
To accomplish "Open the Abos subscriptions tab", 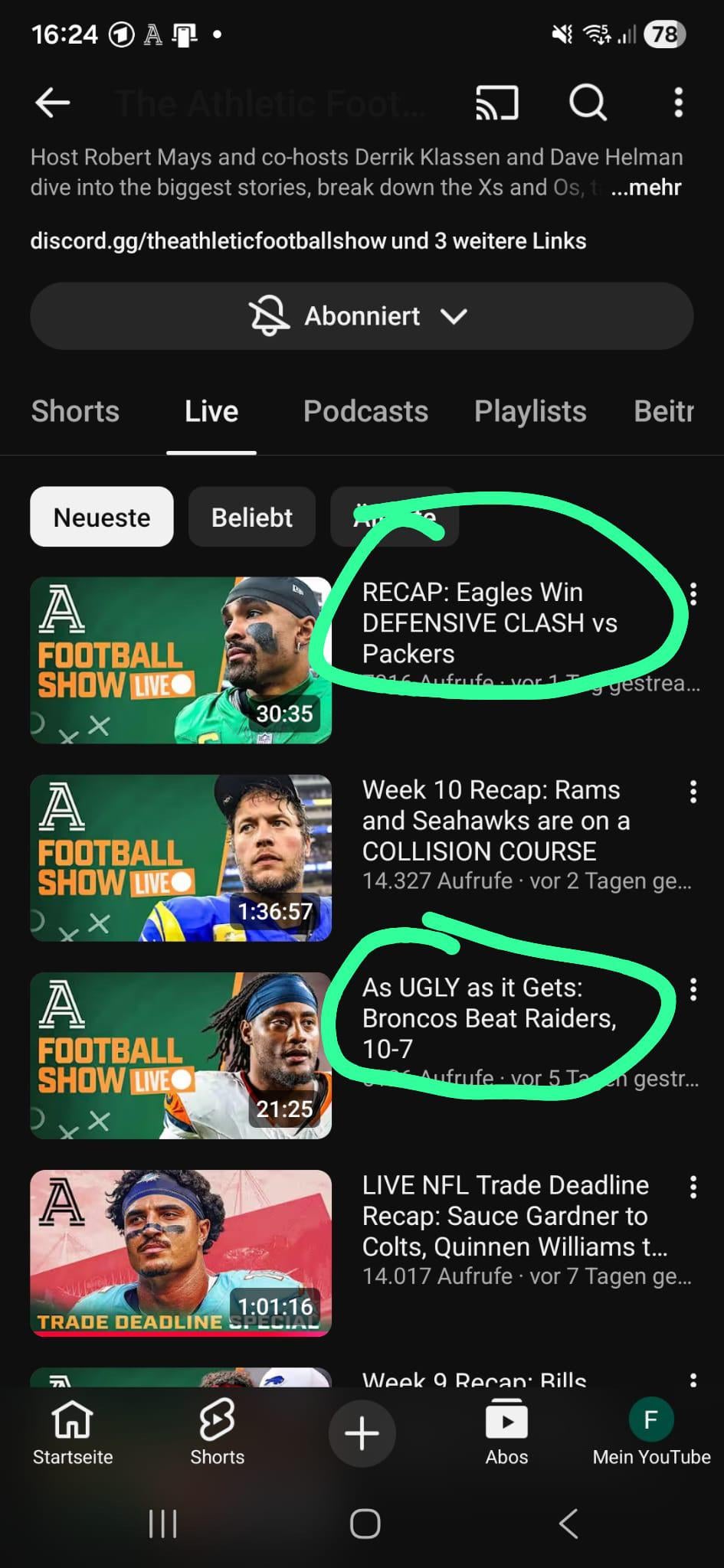I will coord(506,1433).
